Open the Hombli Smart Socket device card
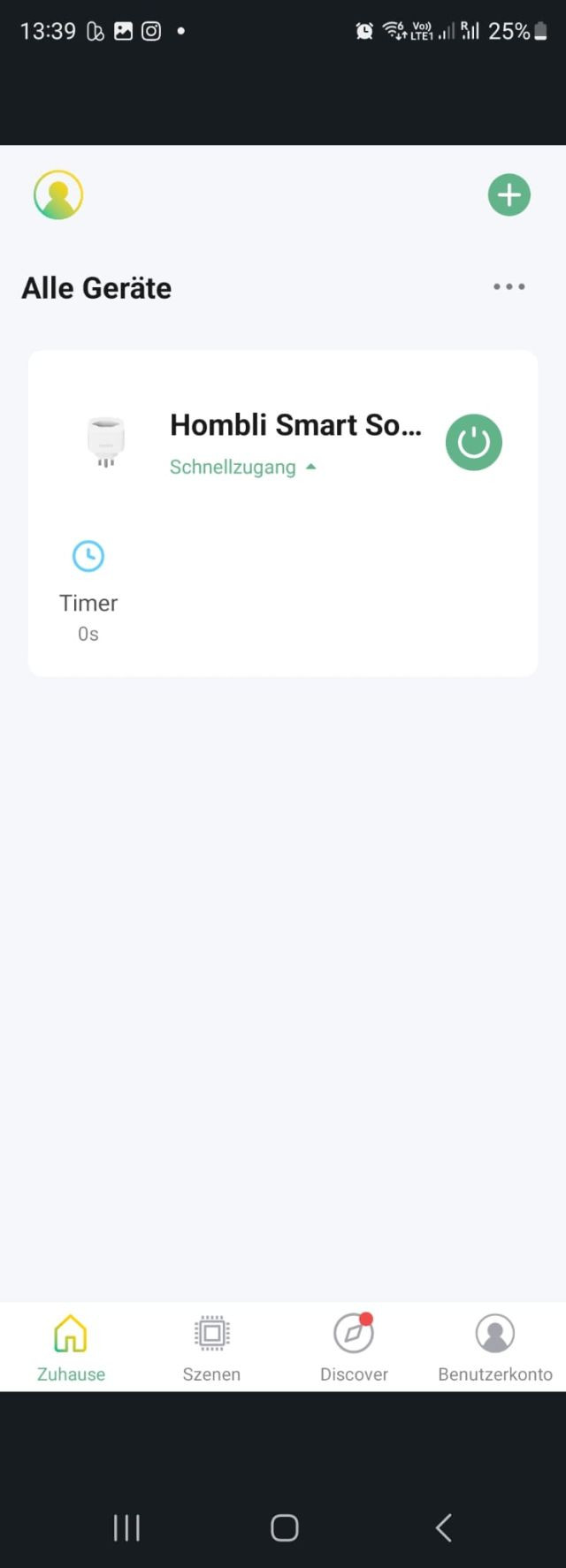The width and height of the screenshot is (566, 1568). click(294, 425)
